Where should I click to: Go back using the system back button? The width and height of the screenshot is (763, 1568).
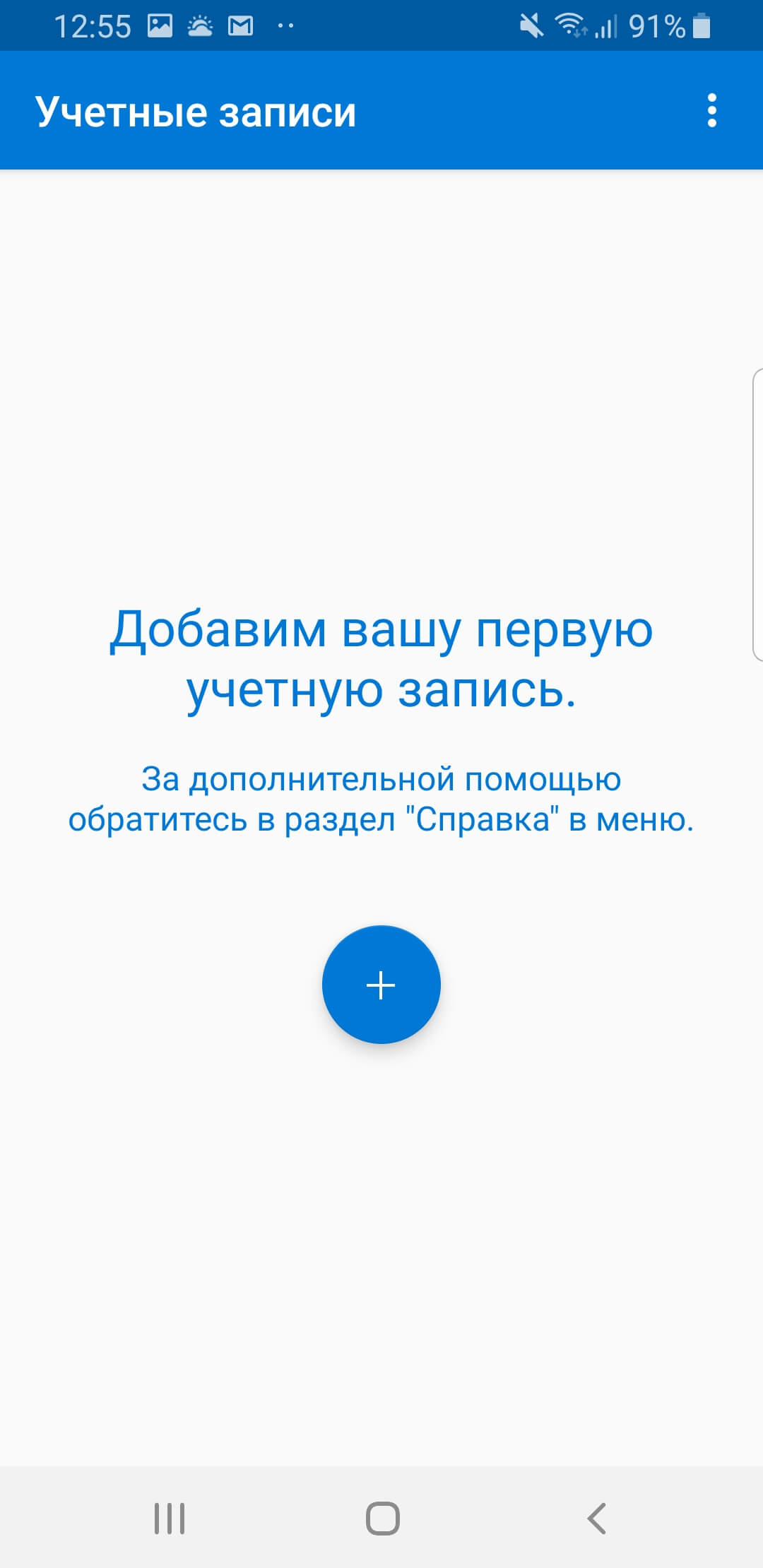click(x=597, y=1518)
